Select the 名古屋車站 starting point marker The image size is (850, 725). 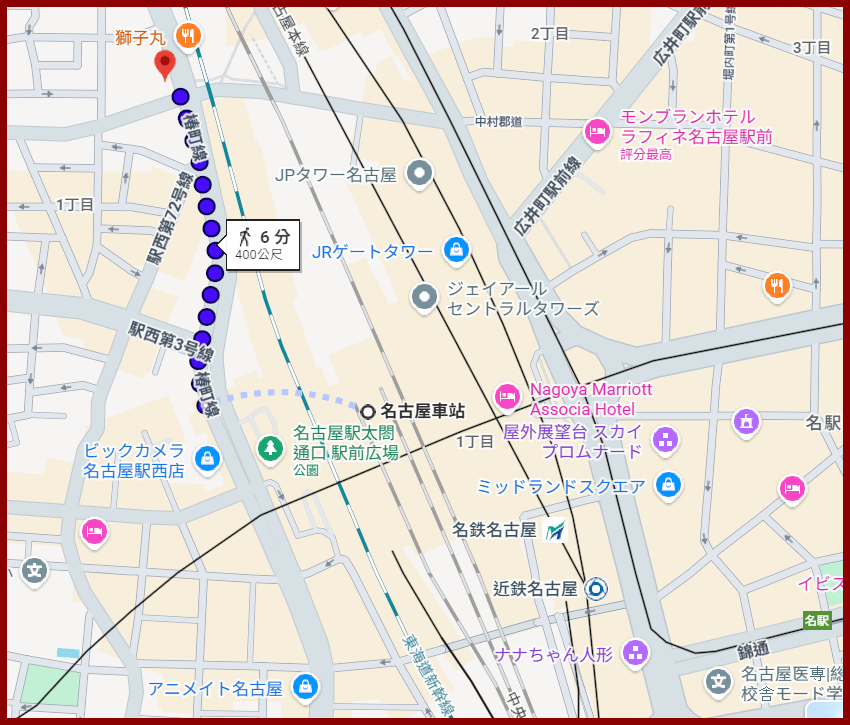[x=368, y=411]
